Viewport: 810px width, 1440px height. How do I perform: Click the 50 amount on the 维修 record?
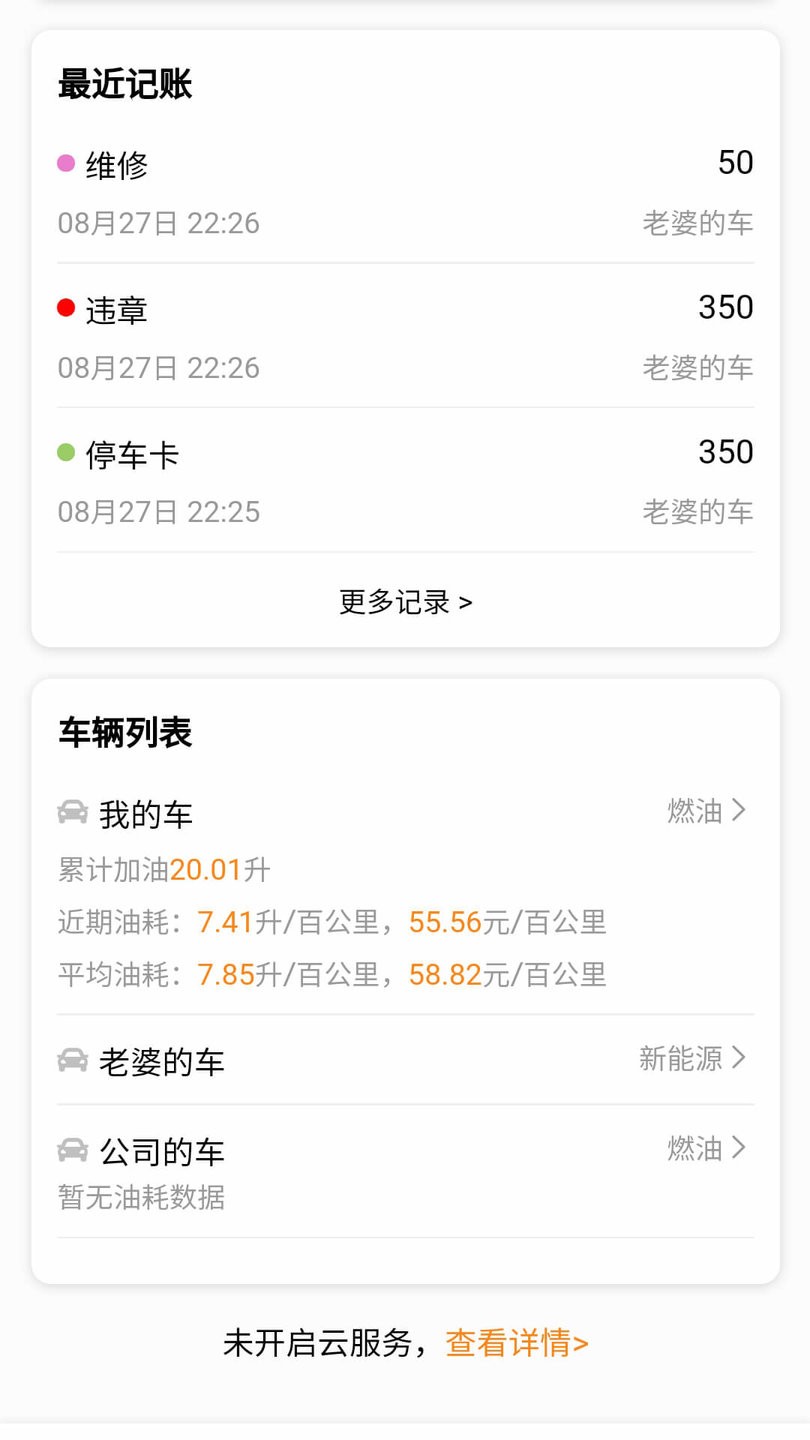pyautogui.click(x=738, y=162)
